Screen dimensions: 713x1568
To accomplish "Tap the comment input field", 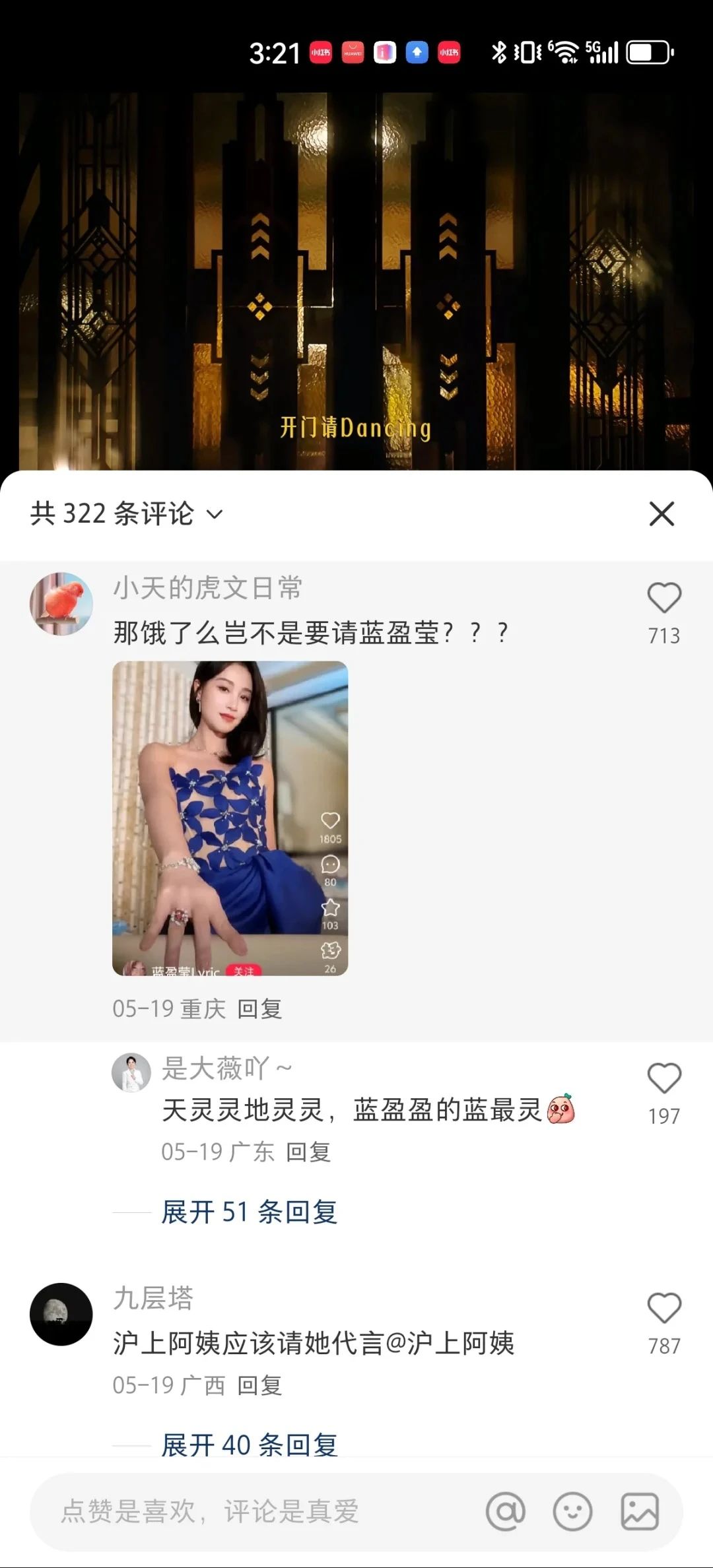I will [231, 1511].
